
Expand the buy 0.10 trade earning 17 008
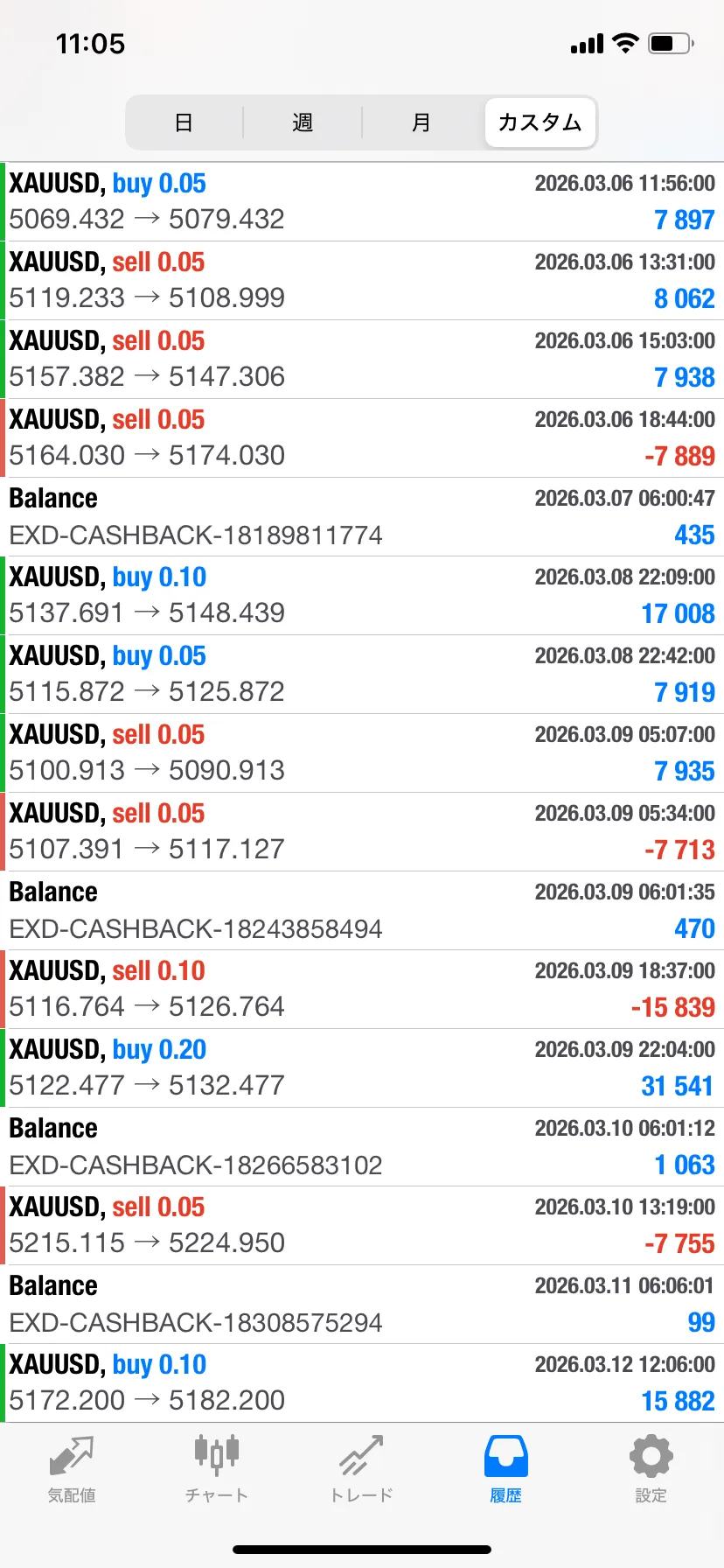[362, 595]
